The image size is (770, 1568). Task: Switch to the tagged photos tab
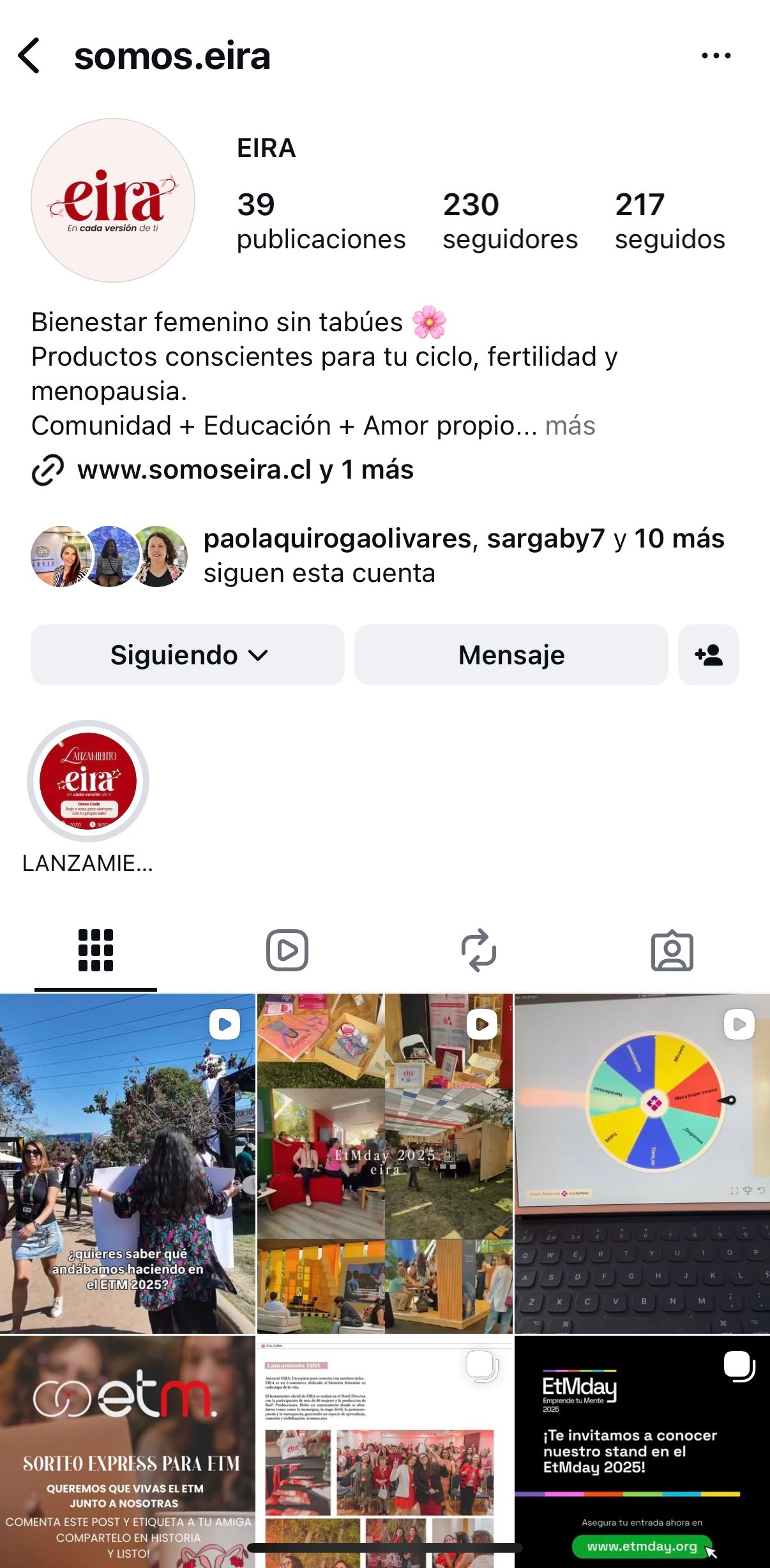(672, 950)
